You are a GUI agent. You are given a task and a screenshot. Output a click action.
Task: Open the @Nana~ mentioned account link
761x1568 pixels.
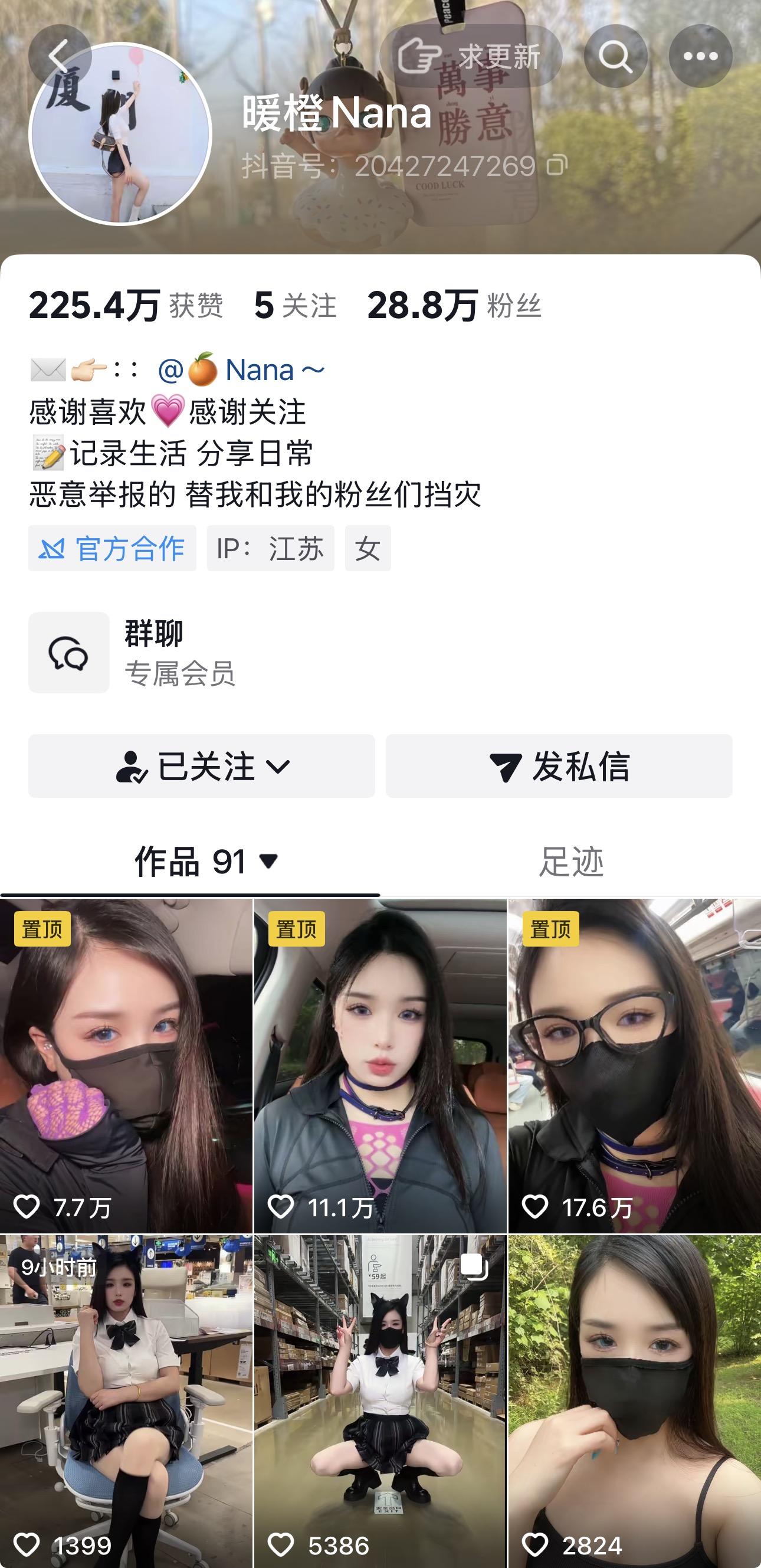[241, 370]
